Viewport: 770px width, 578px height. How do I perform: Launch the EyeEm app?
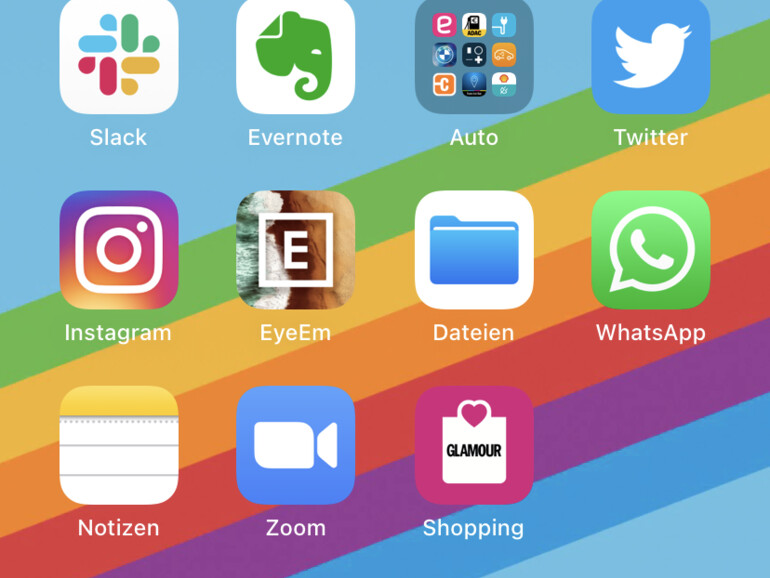coord(295,249)
